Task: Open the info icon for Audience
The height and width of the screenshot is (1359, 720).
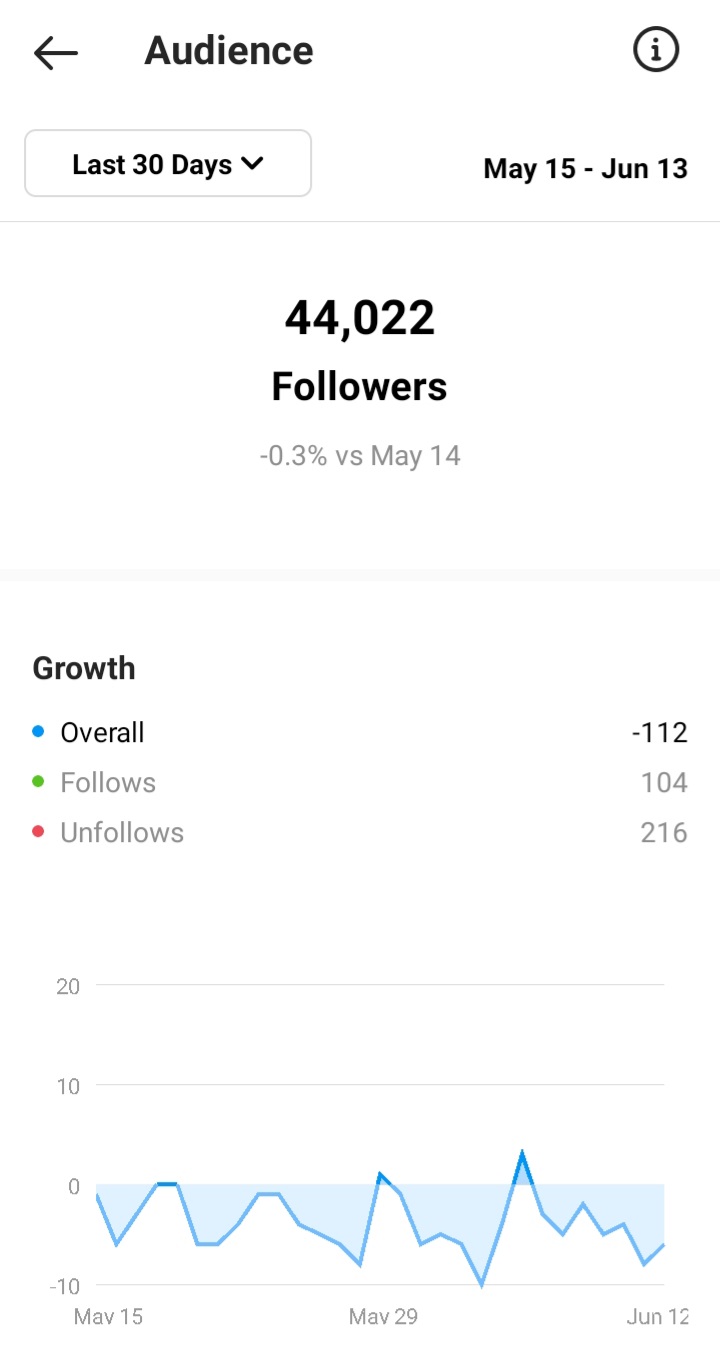Action: 656,50
